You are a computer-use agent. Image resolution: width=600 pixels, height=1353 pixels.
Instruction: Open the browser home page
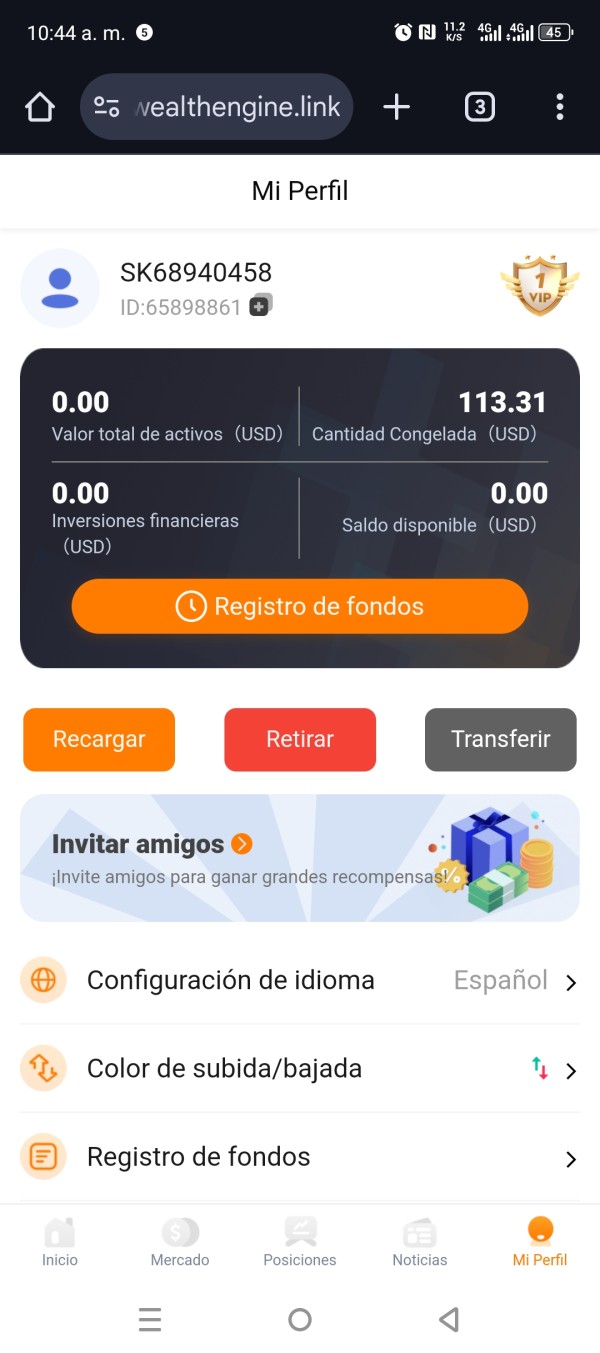pyautogui.click(x=40, y=107)
